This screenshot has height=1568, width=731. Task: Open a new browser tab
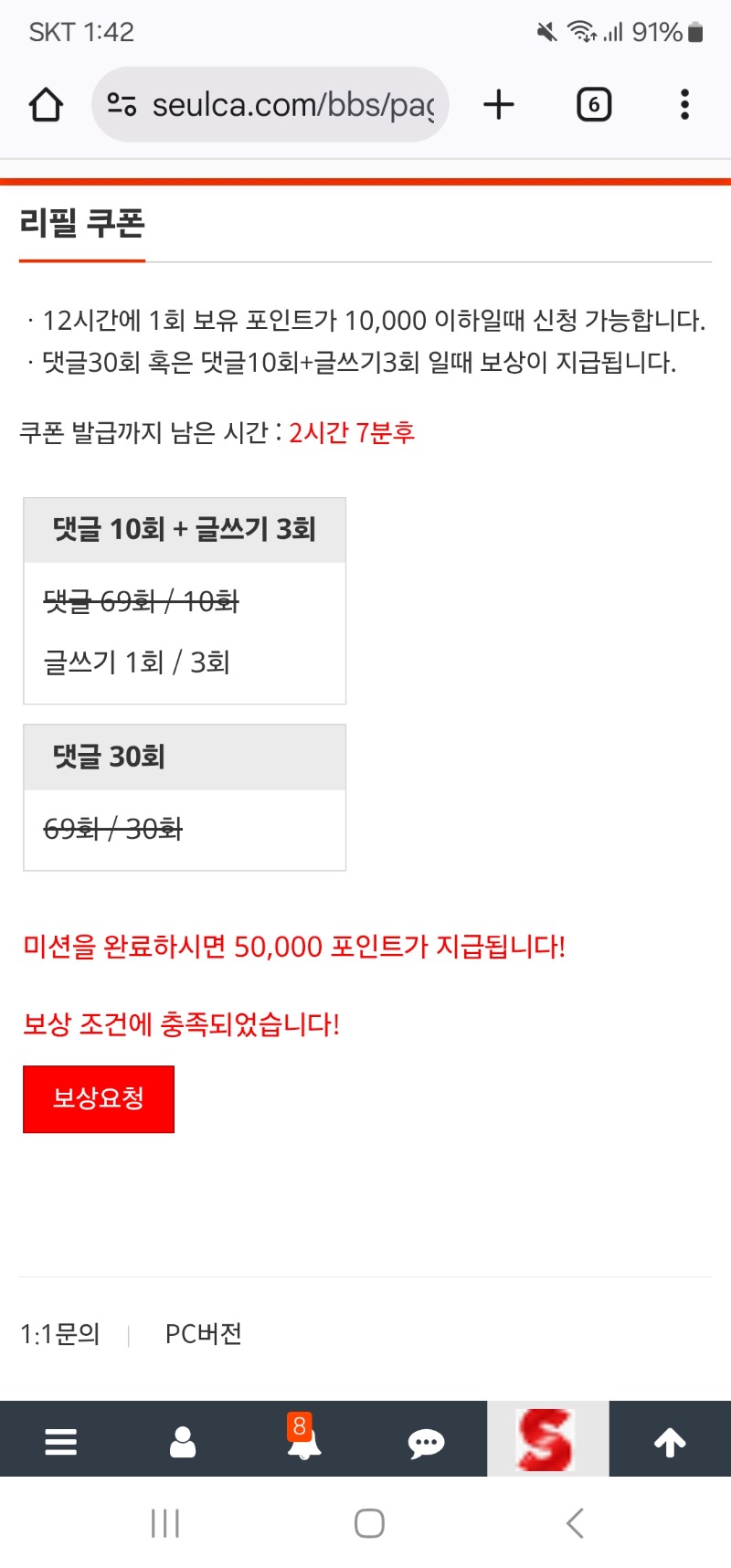[x=499, y=105]
